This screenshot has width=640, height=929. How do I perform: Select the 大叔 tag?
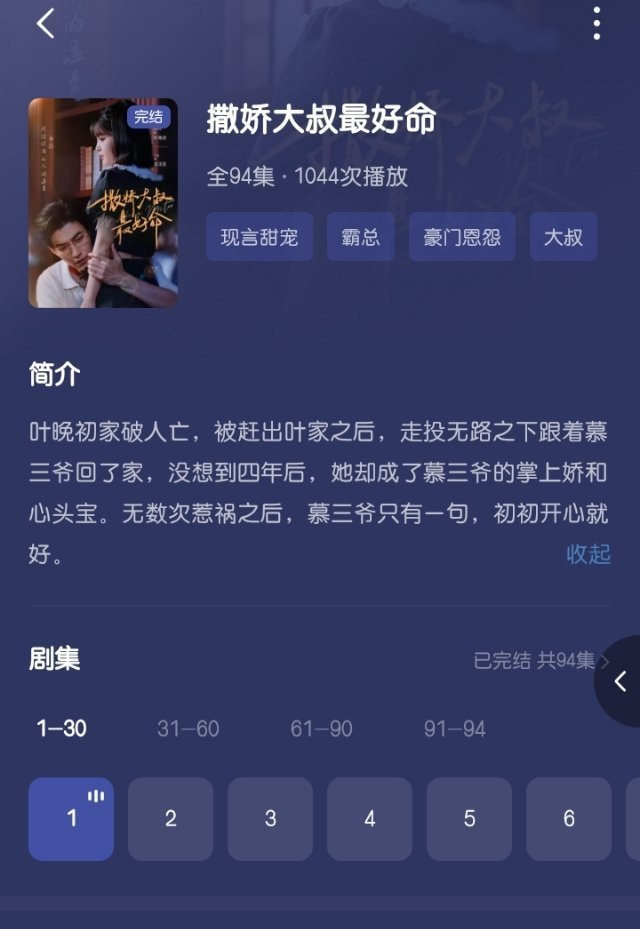click(x=563, y=238)
